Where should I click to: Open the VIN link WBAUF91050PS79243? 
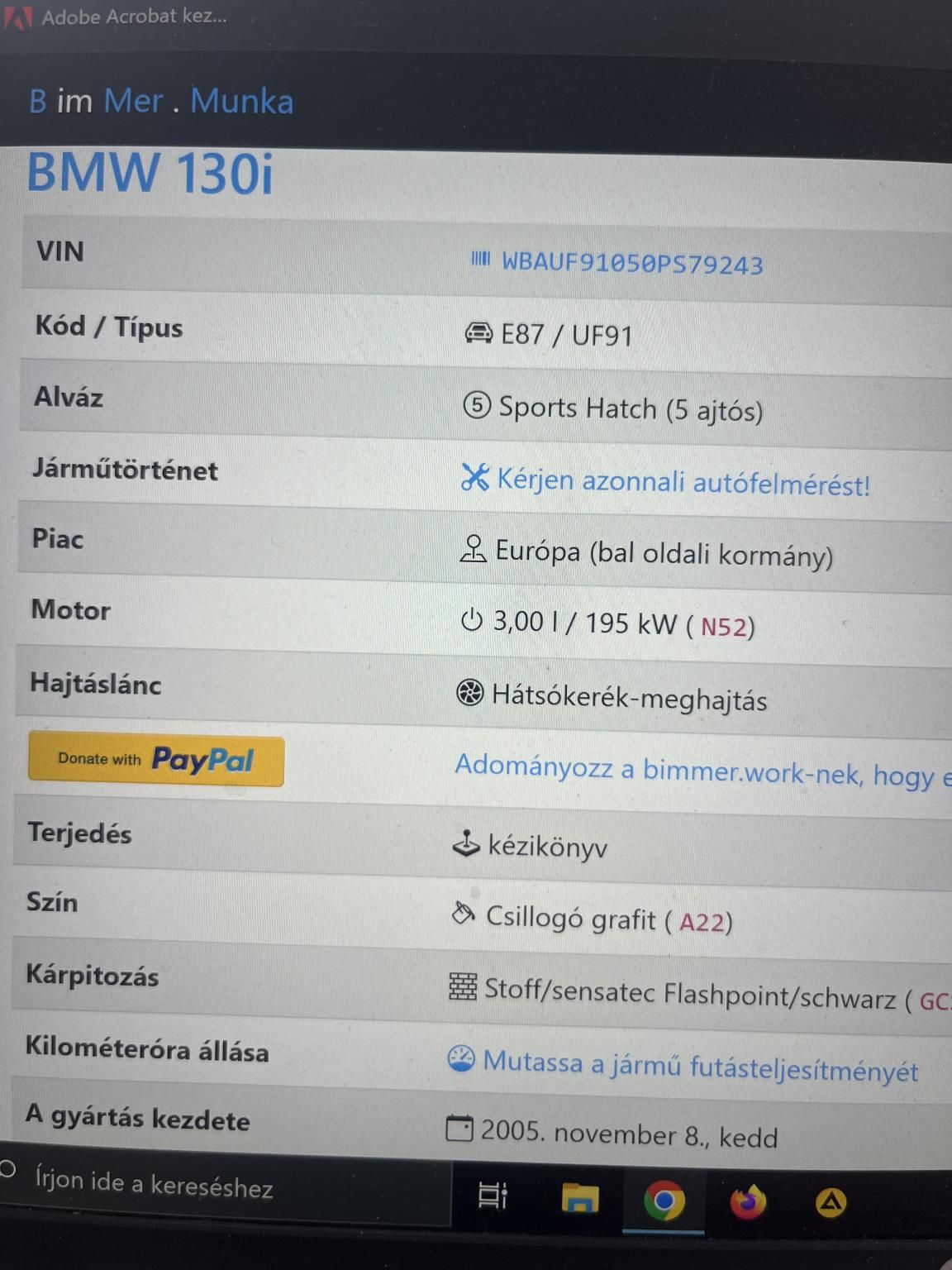click(631, 264)
